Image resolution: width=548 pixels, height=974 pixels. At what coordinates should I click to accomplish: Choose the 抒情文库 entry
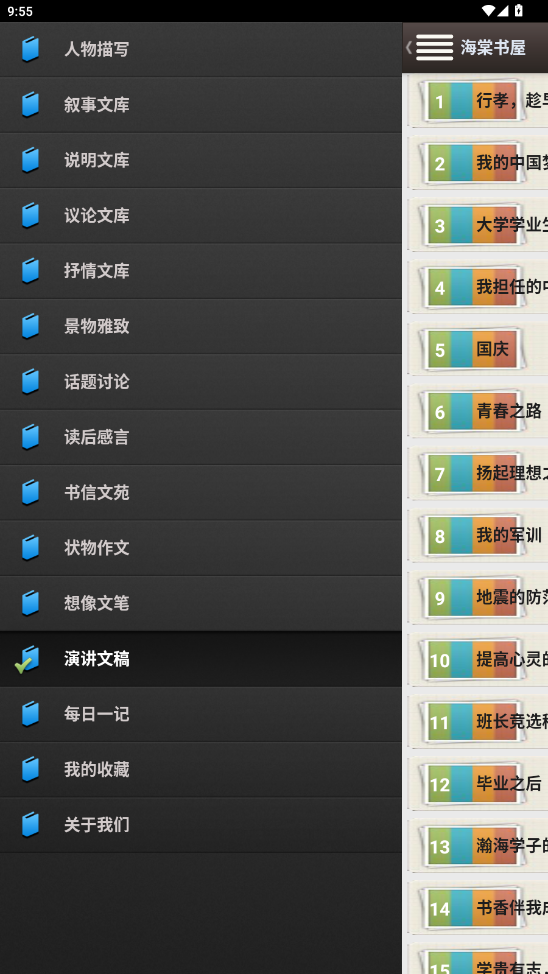pyautogui.click(x=201, y=270)
